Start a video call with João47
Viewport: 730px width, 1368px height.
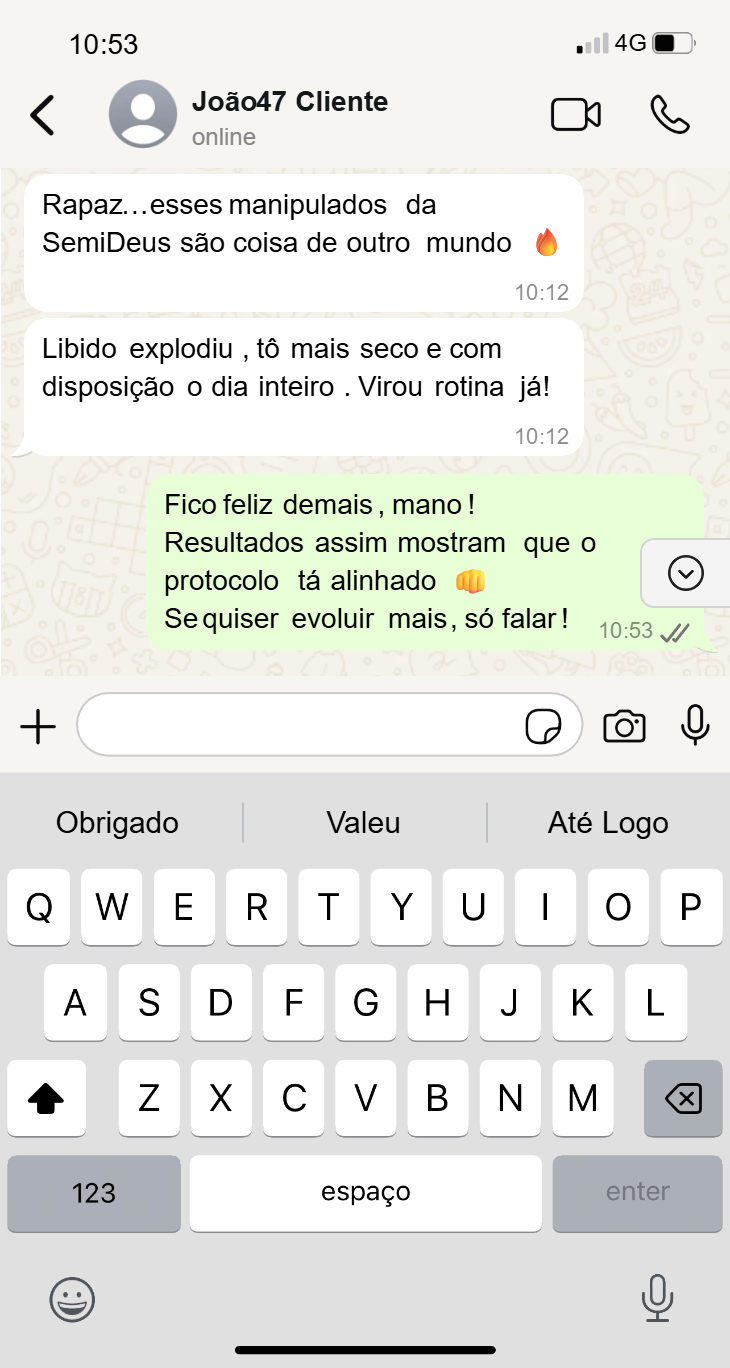576,114
